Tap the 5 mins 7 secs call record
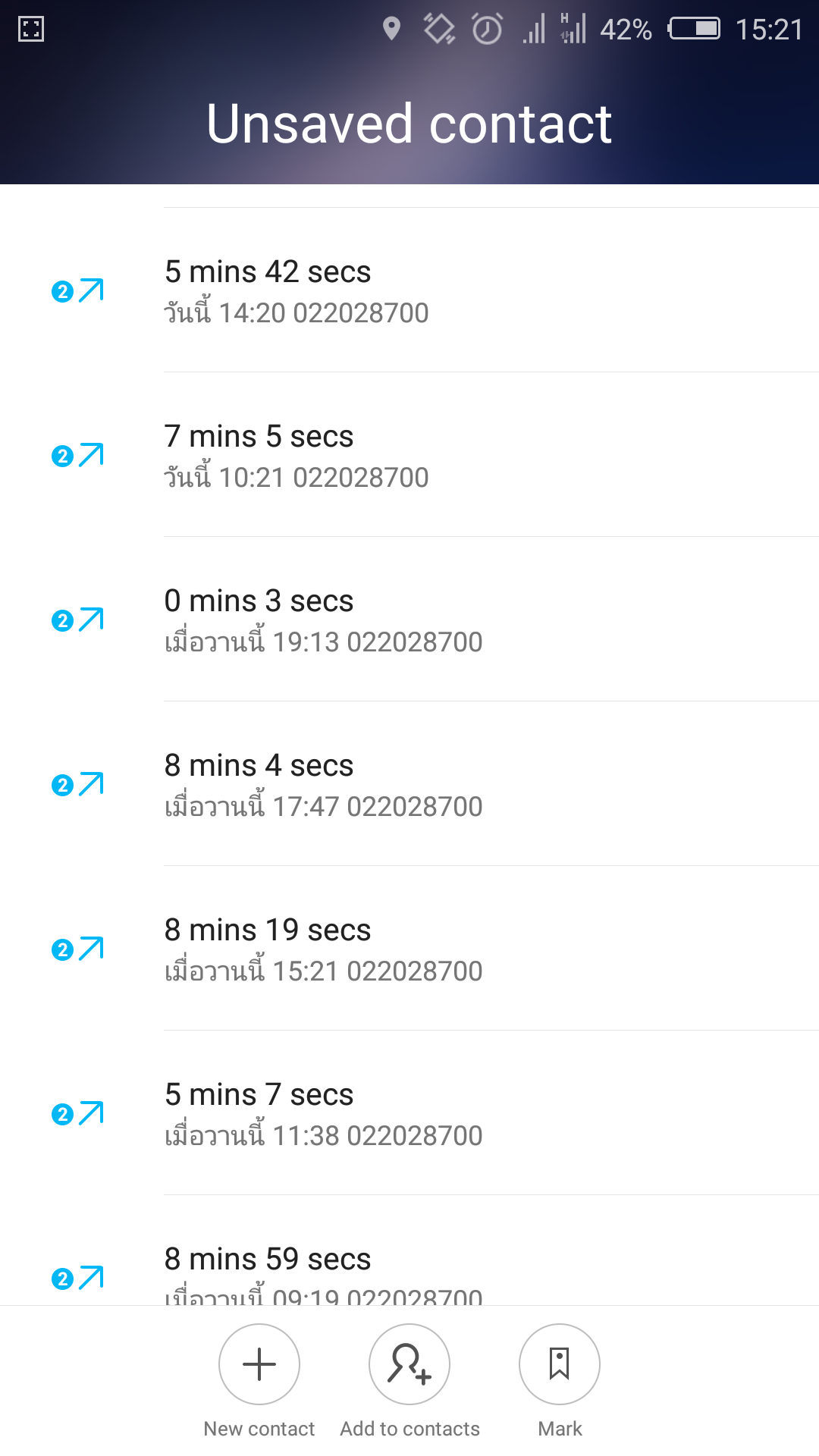The height and width of the screenshot is (1456, 819). click(409, 1113)
